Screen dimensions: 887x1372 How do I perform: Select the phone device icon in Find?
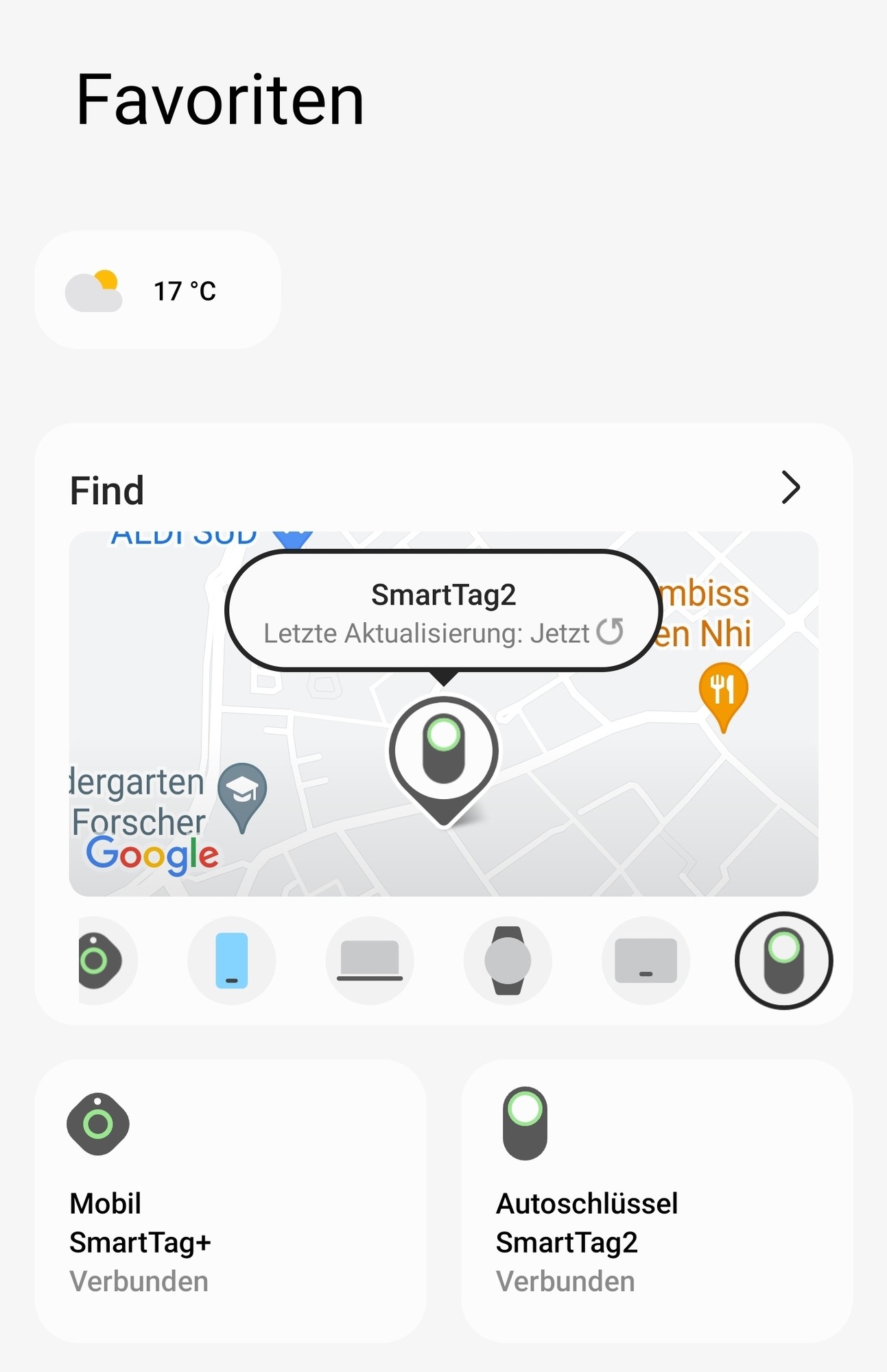coord(232,960)
